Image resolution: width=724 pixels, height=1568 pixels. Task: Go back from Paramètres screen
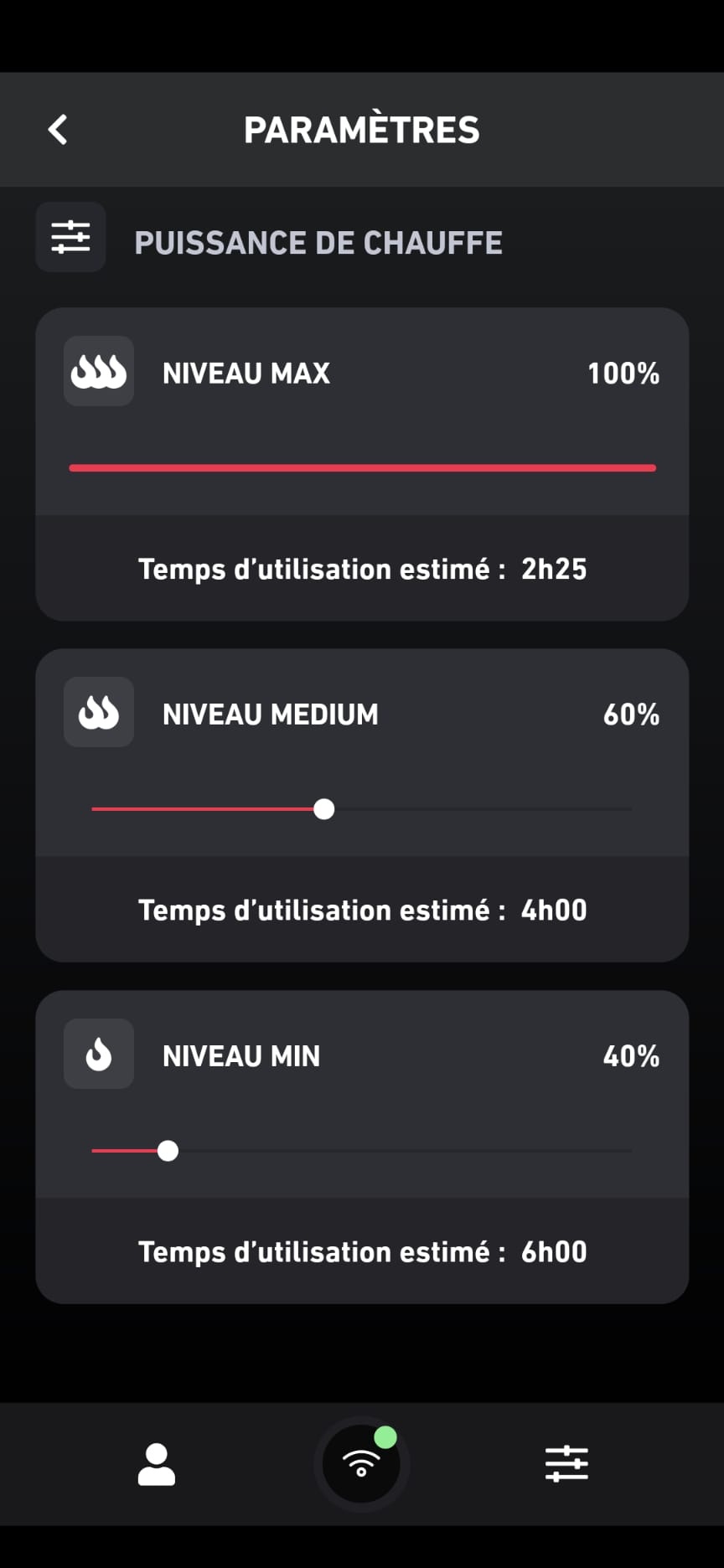pyautogui.click(x=58, y=130)
